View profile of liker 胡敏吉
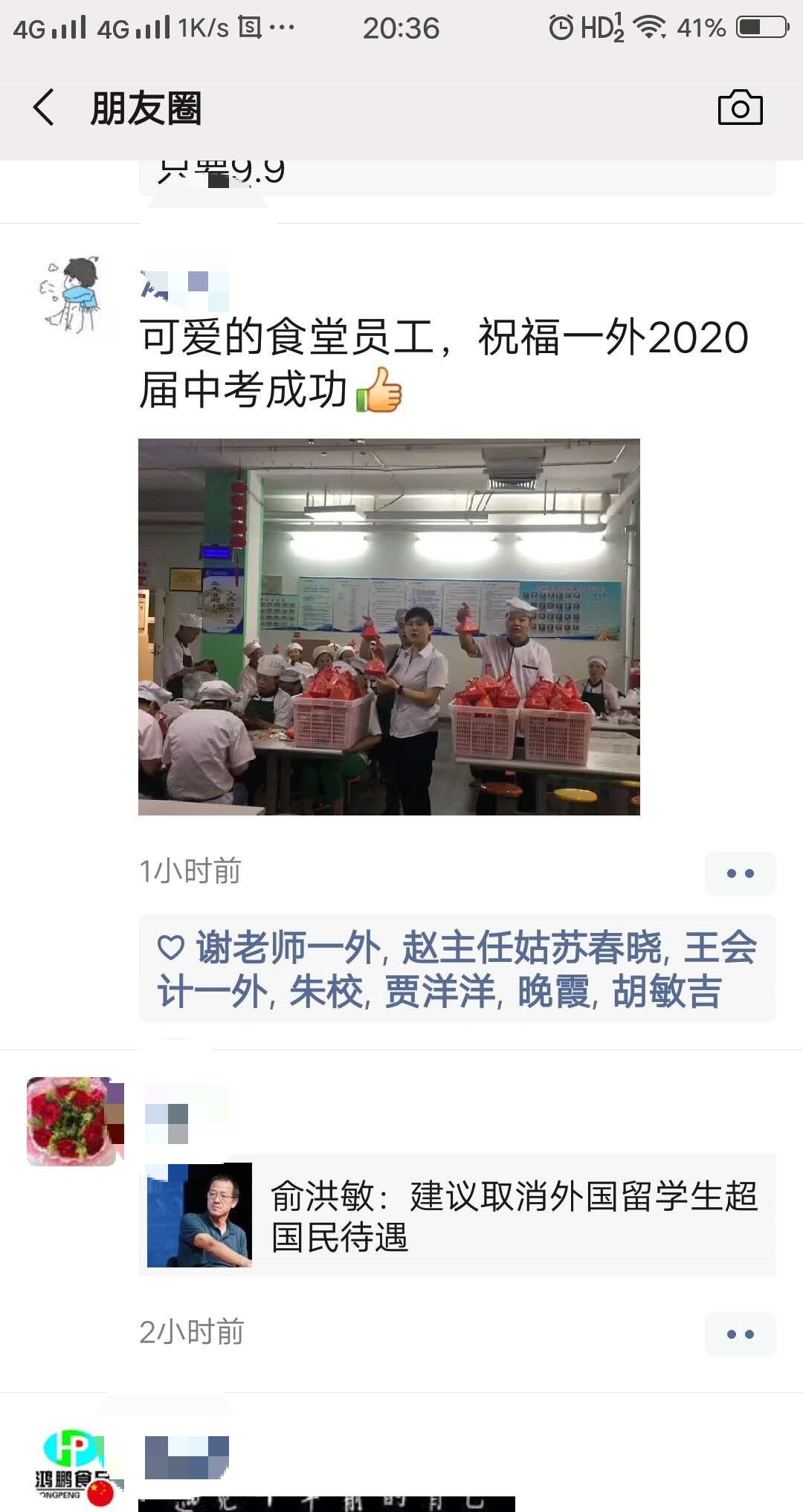 (x=667, y=992)
